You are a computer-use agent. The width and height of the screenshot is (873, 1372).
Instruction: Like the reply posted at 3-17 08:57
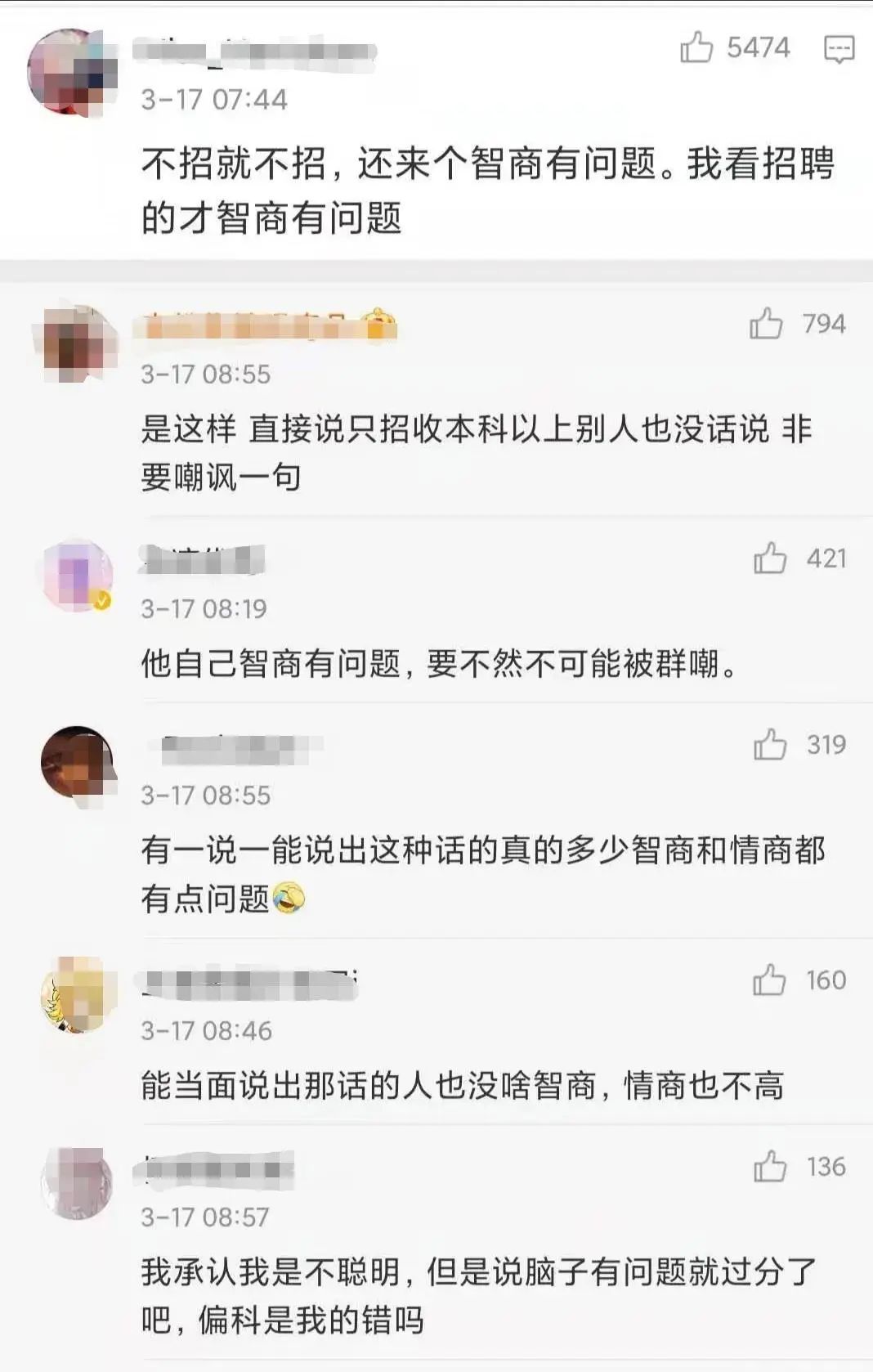pos(770,1166)
